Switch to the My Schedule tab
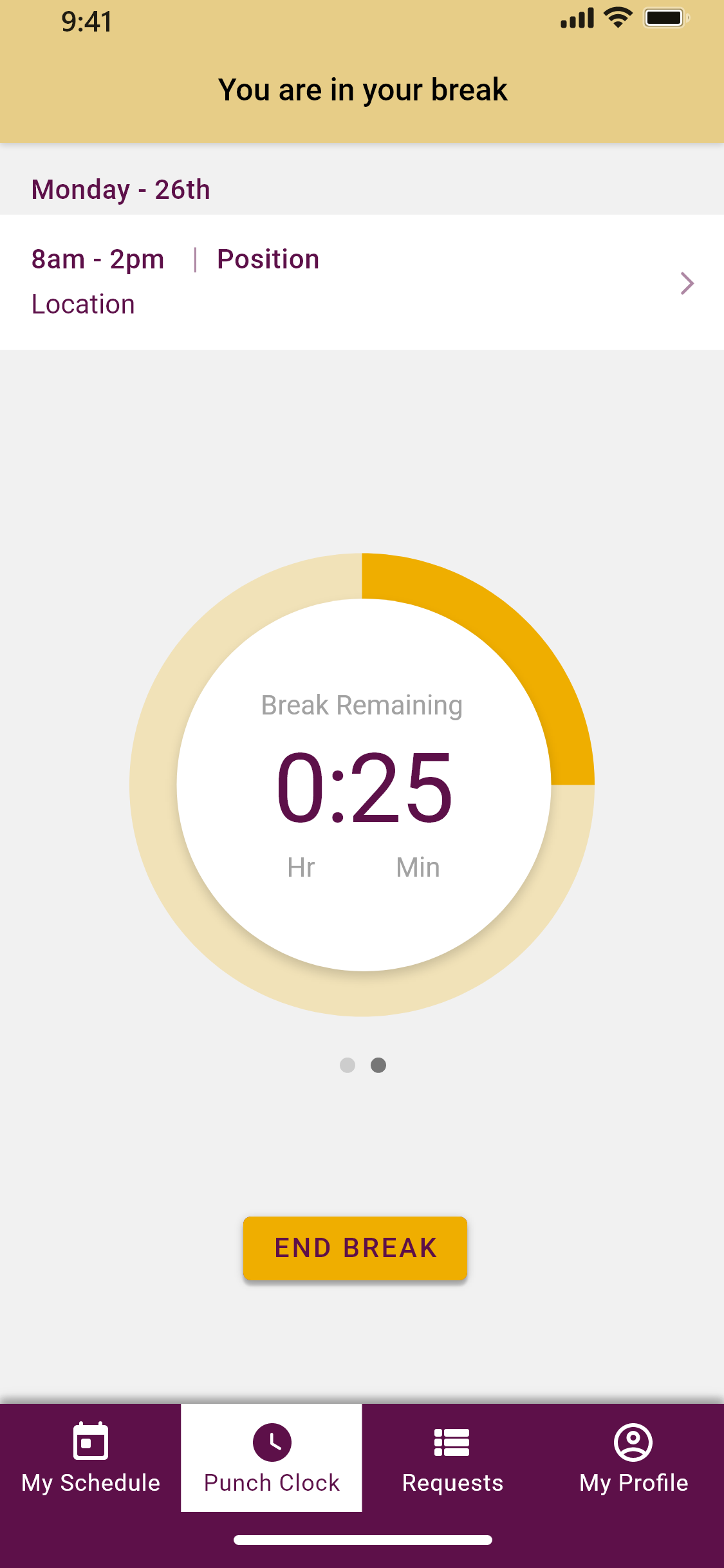Image resolution: width=724 pixels, height=1568 pixels. click(x=91, y=1458)
